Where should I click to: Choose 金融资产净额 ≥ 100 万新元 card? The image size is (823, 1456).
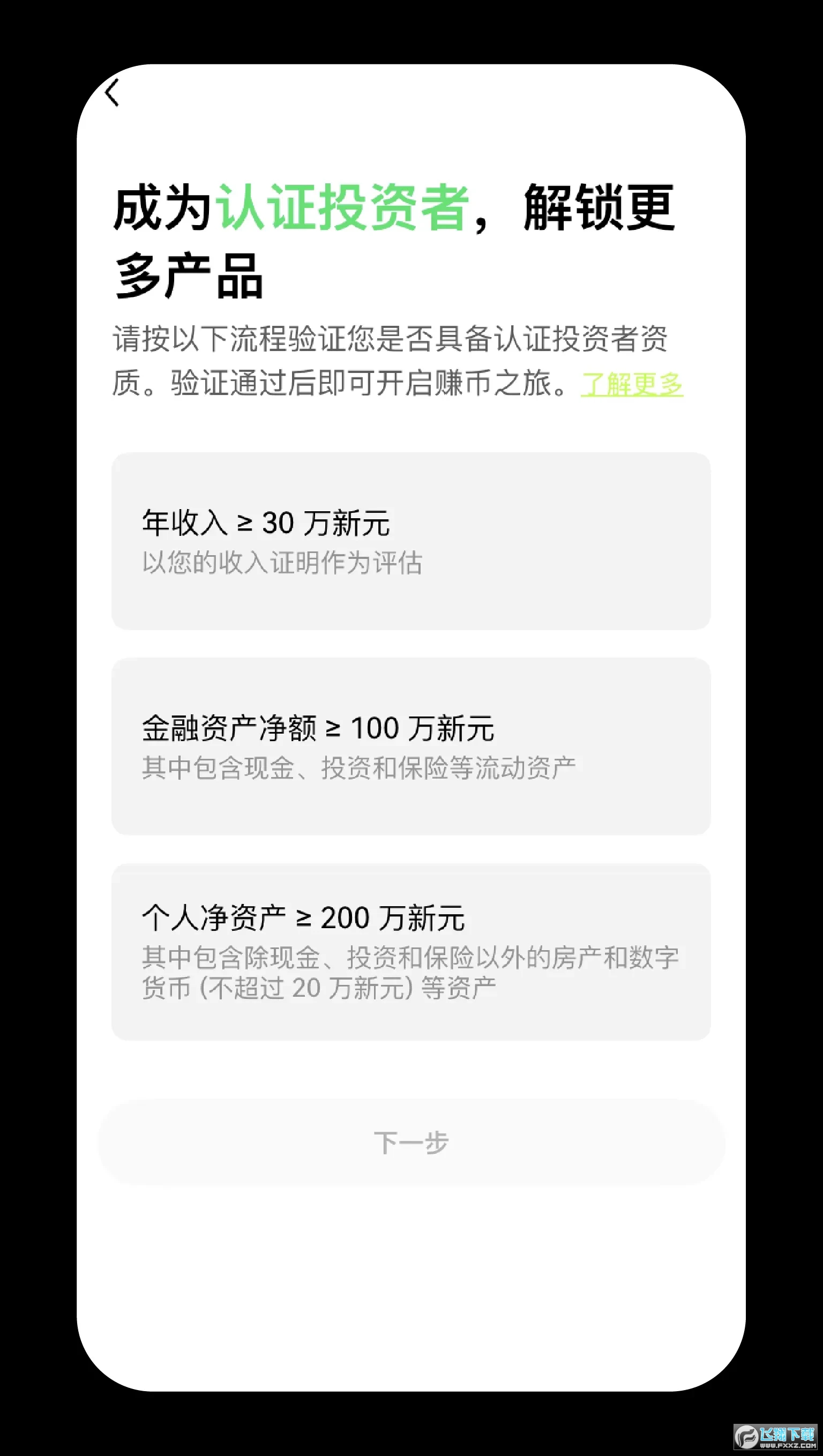[411, 746]
